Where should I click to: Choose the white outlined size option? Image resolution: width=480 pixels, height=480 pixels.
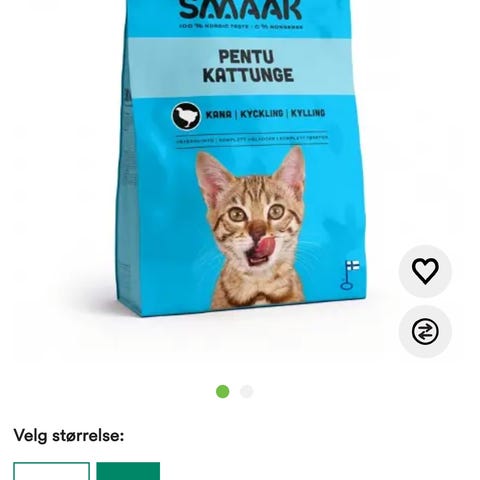(52, 471)
